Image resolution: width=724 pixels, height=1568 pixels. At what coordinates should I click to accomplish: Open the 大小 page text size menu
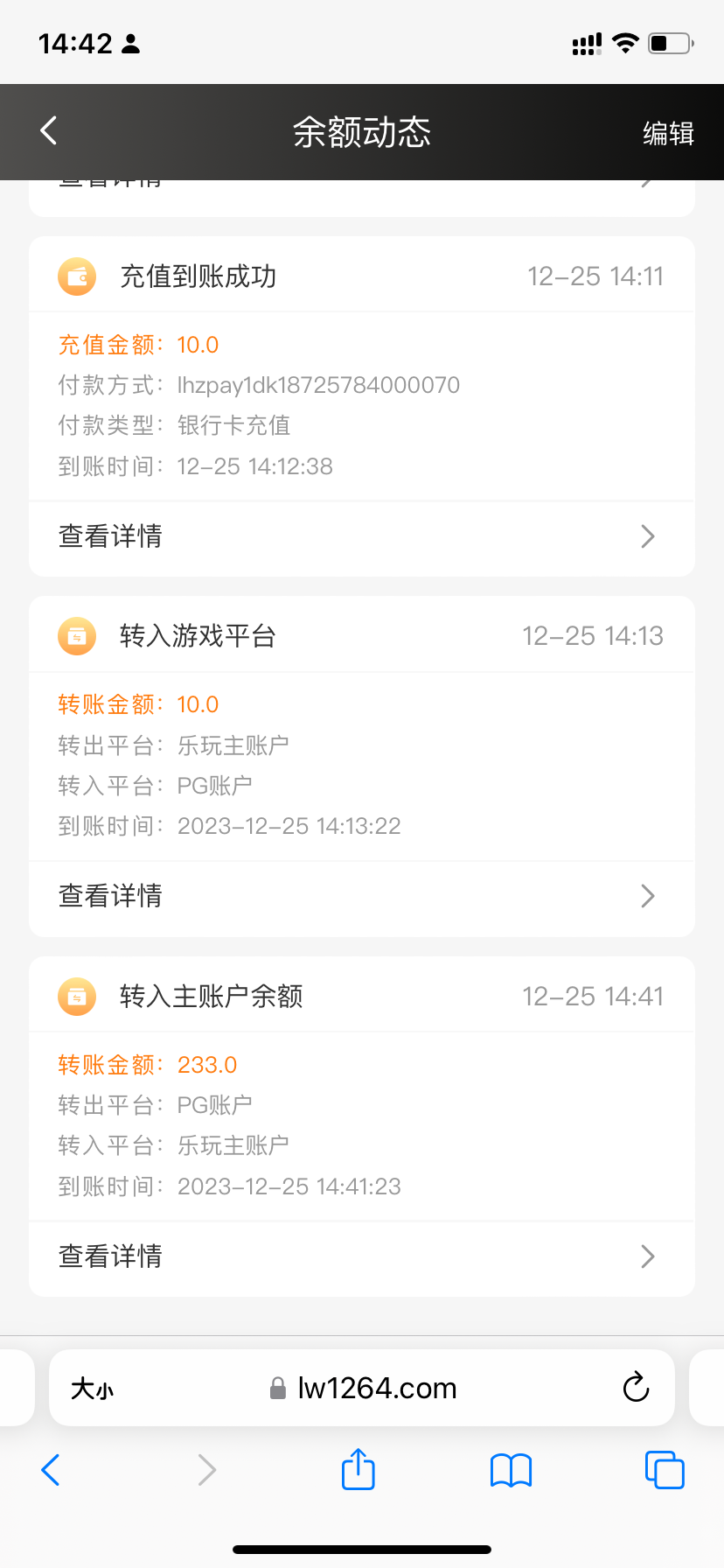point(92,1389)
